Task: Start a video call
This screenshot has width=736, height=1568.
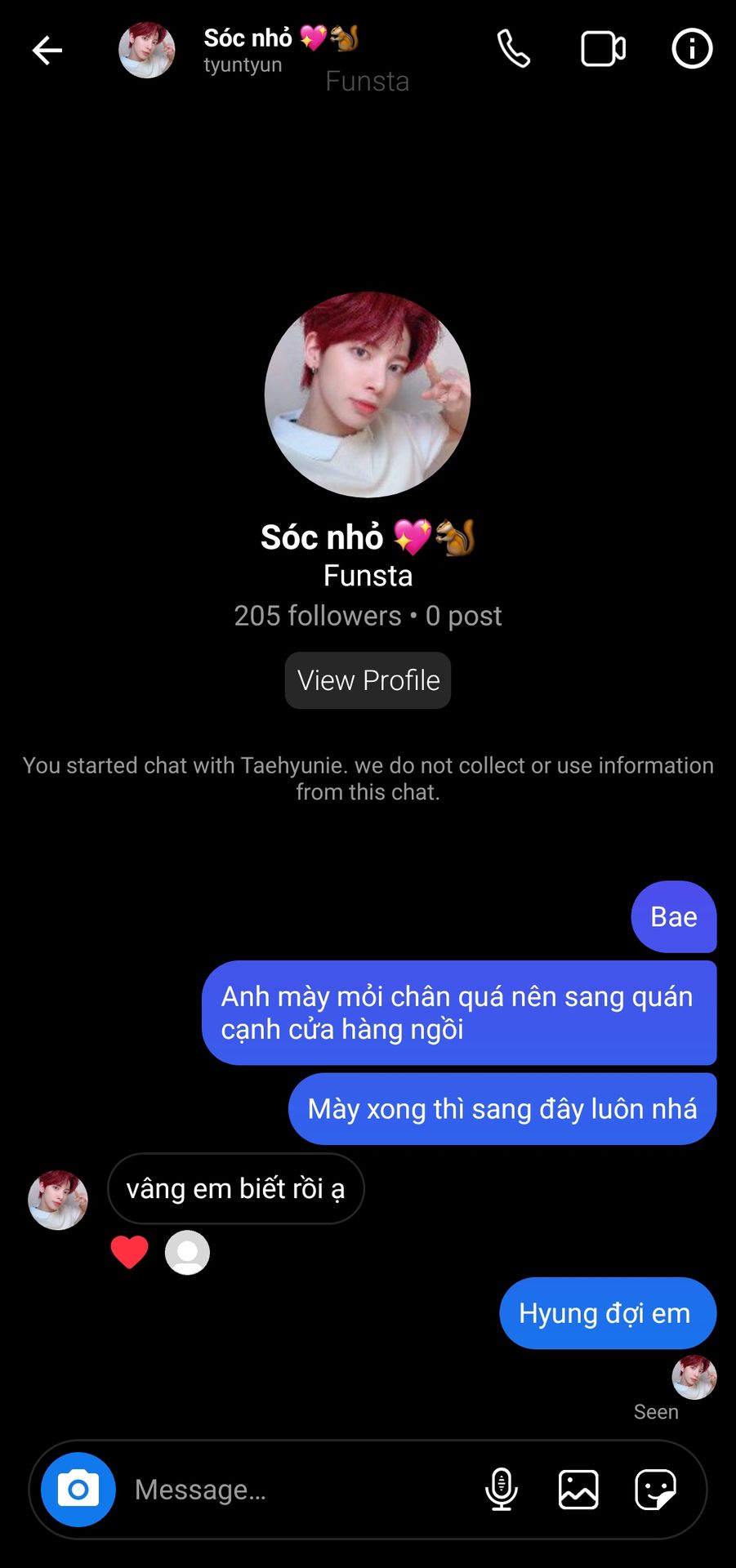Action: click(x=603, y=49)
